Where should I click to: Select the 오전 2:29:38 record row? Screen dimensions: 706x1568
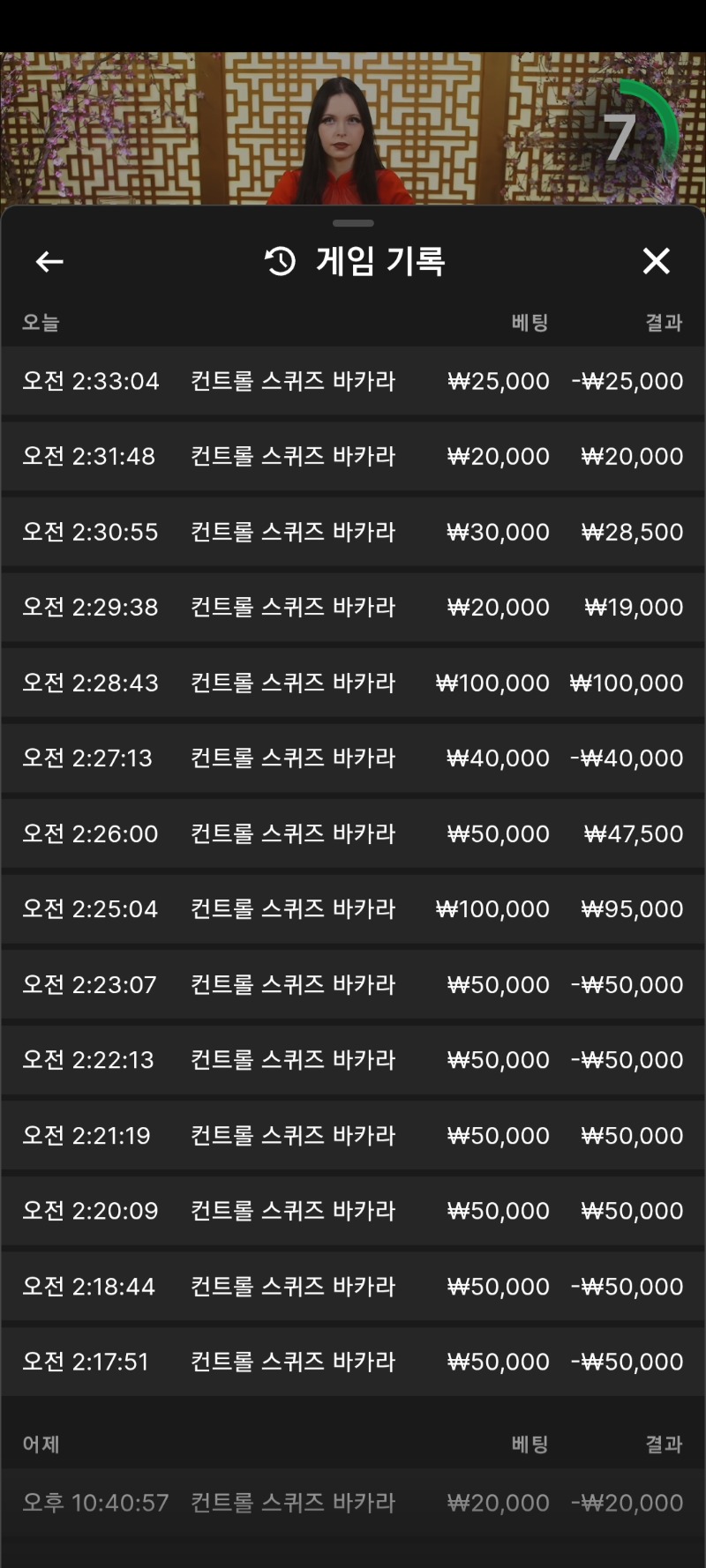pyautogui.click(x=353, y=608)
